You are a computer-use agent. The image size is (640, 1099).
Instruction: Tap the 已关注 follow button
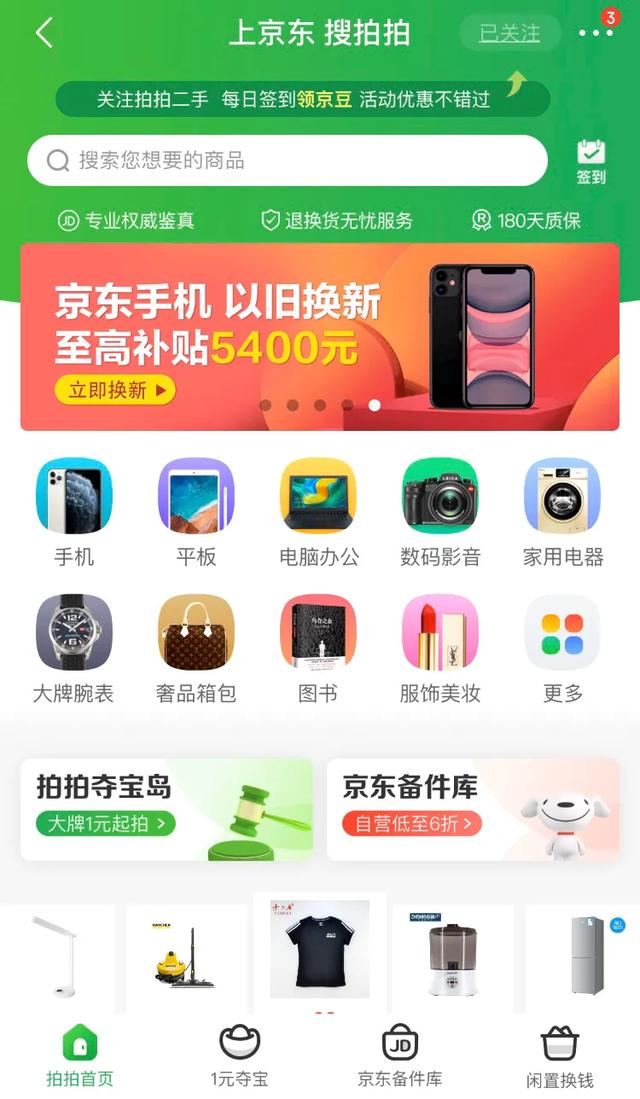[x=509, y=33]
